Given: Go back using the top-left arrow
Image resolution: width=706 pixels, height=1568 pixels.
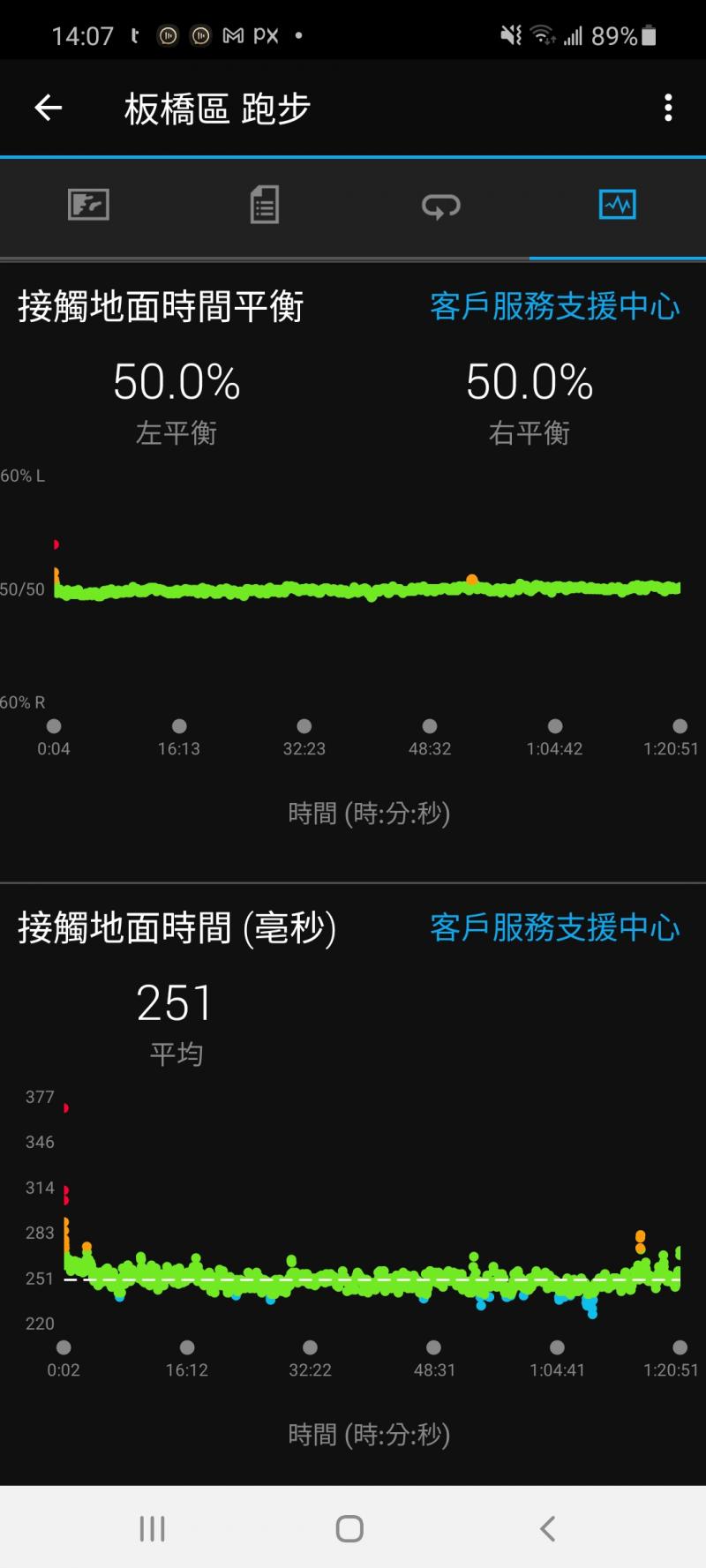Looking at the screenshot, I should pos(49,109).
